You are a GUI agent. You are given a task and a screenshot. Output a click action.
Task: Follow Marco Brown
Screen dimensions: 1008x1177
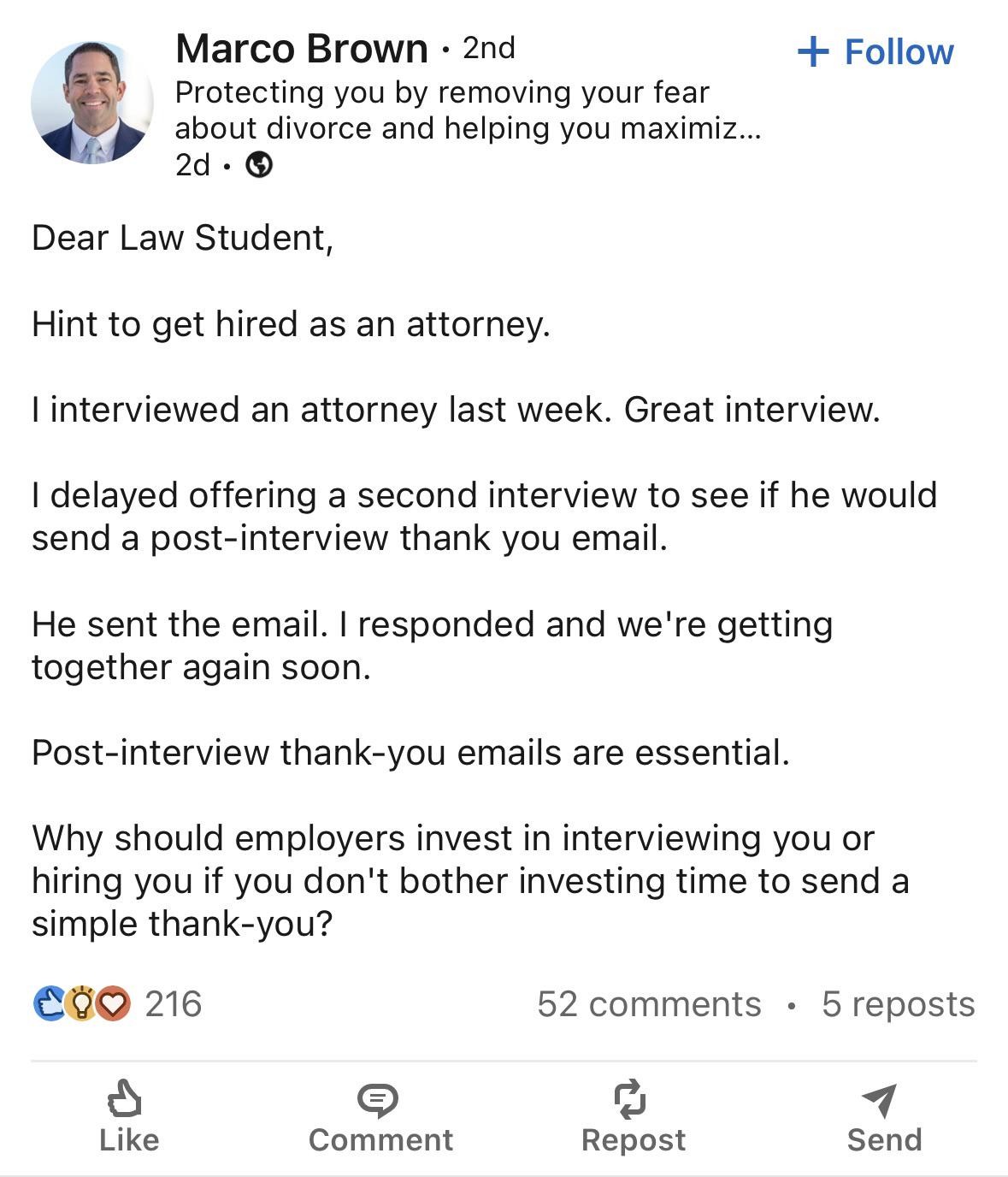[875, 52]
